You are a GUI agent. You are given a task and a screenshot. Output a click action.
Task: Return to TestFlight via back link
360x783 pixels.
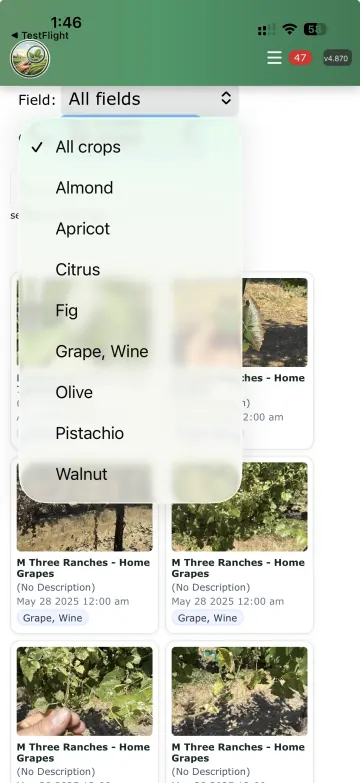pos(40,35)
